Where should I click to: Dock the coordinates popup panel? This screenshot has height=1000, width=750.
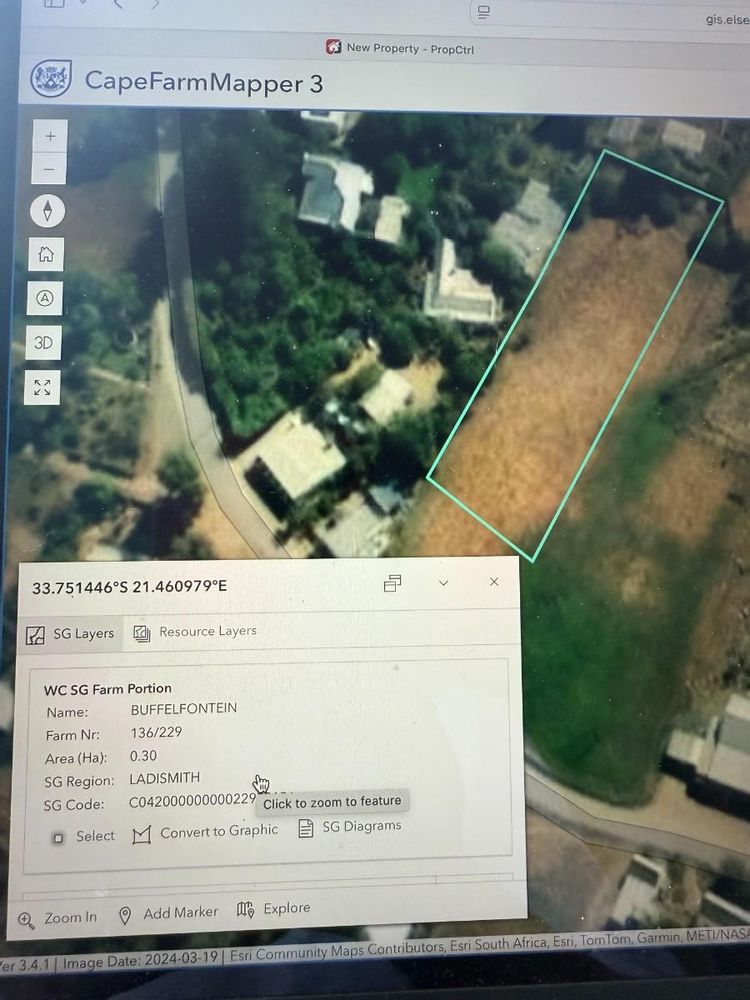(x=393, y=583)
